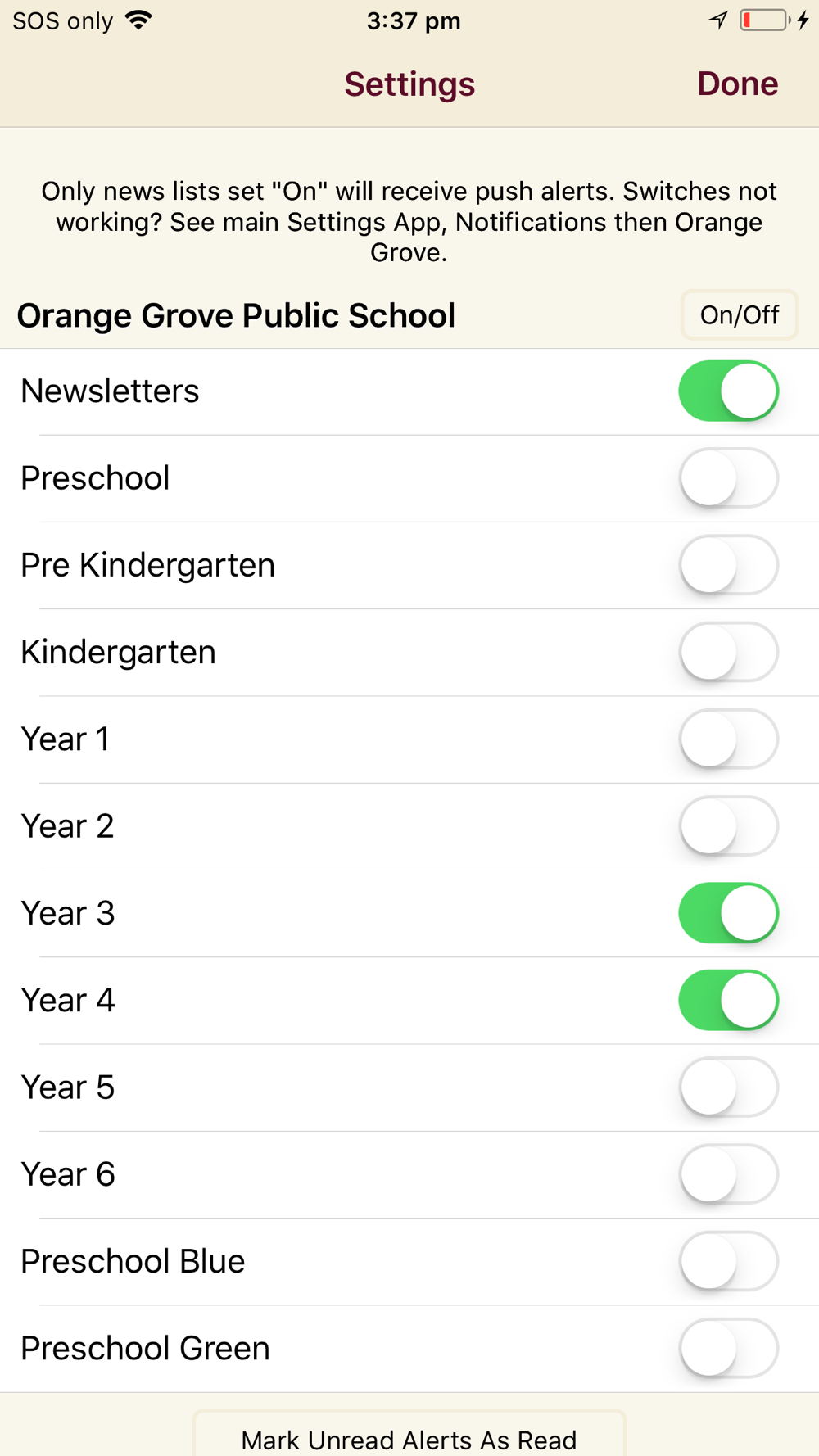Tap Done to close Settings
This screenshot has width=819, height=1456.
tap(737, 84)
